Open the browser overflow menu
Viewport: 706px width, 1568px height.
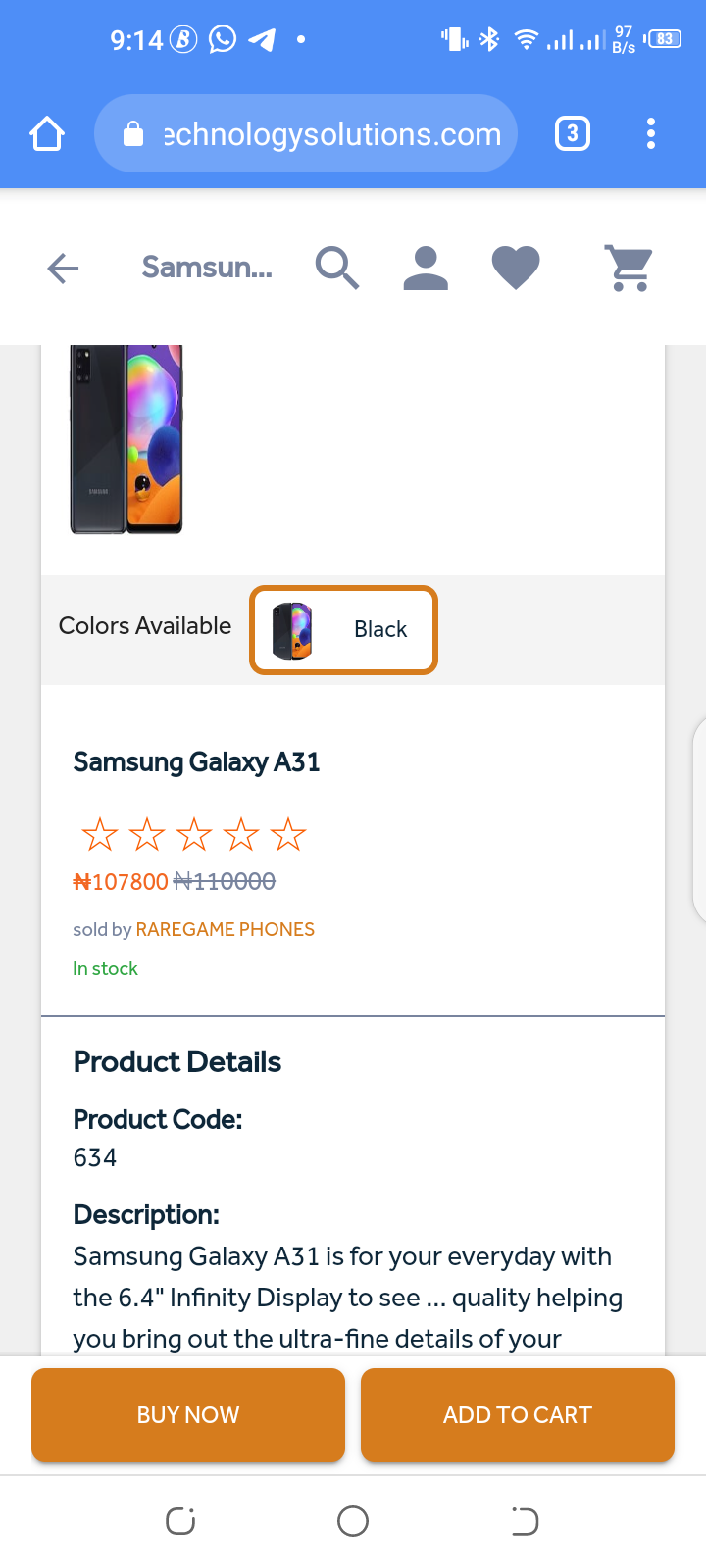[x=651, y=133]
